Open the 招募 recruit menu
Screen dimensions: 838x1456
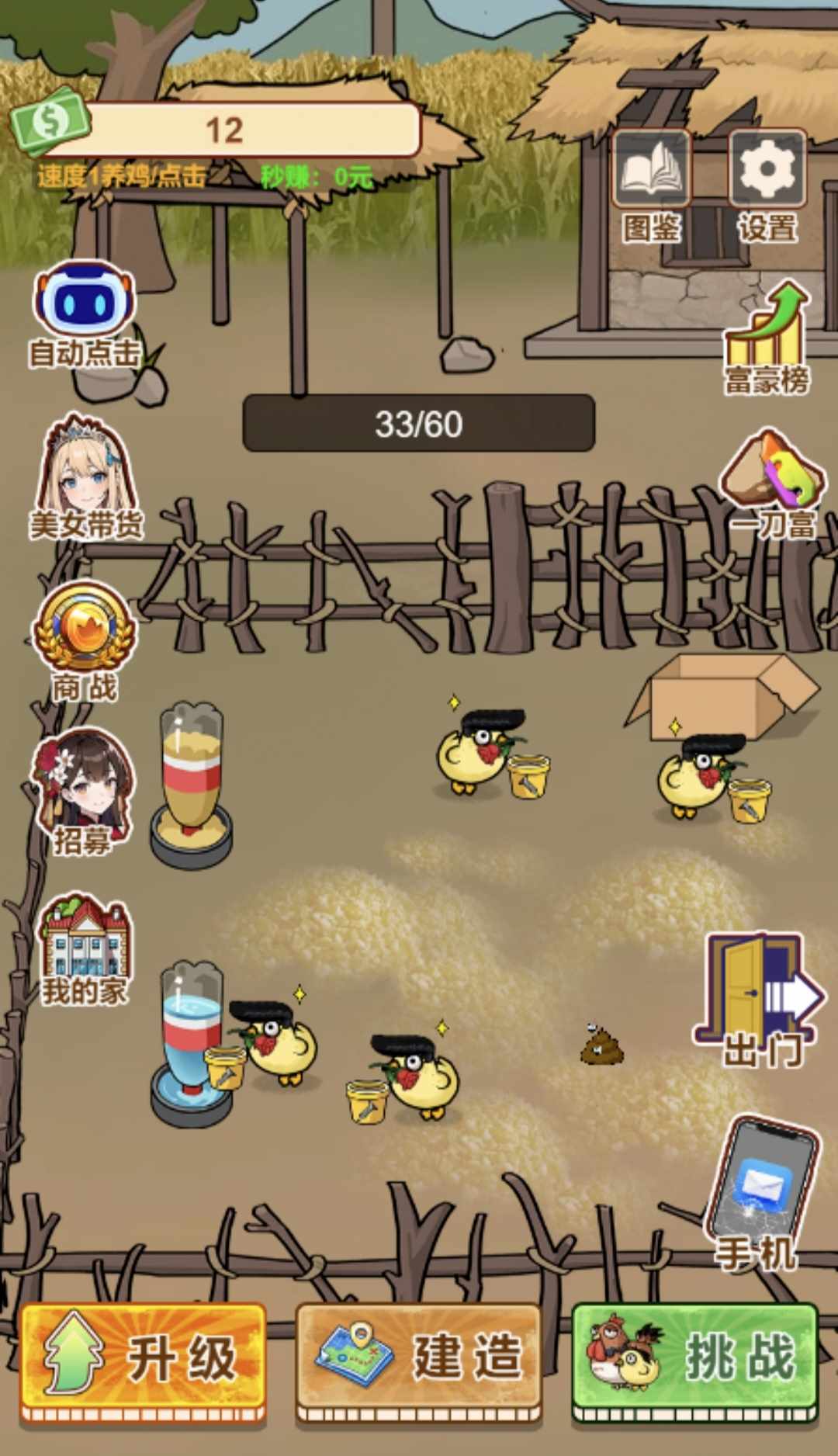(x=82, y=780)
